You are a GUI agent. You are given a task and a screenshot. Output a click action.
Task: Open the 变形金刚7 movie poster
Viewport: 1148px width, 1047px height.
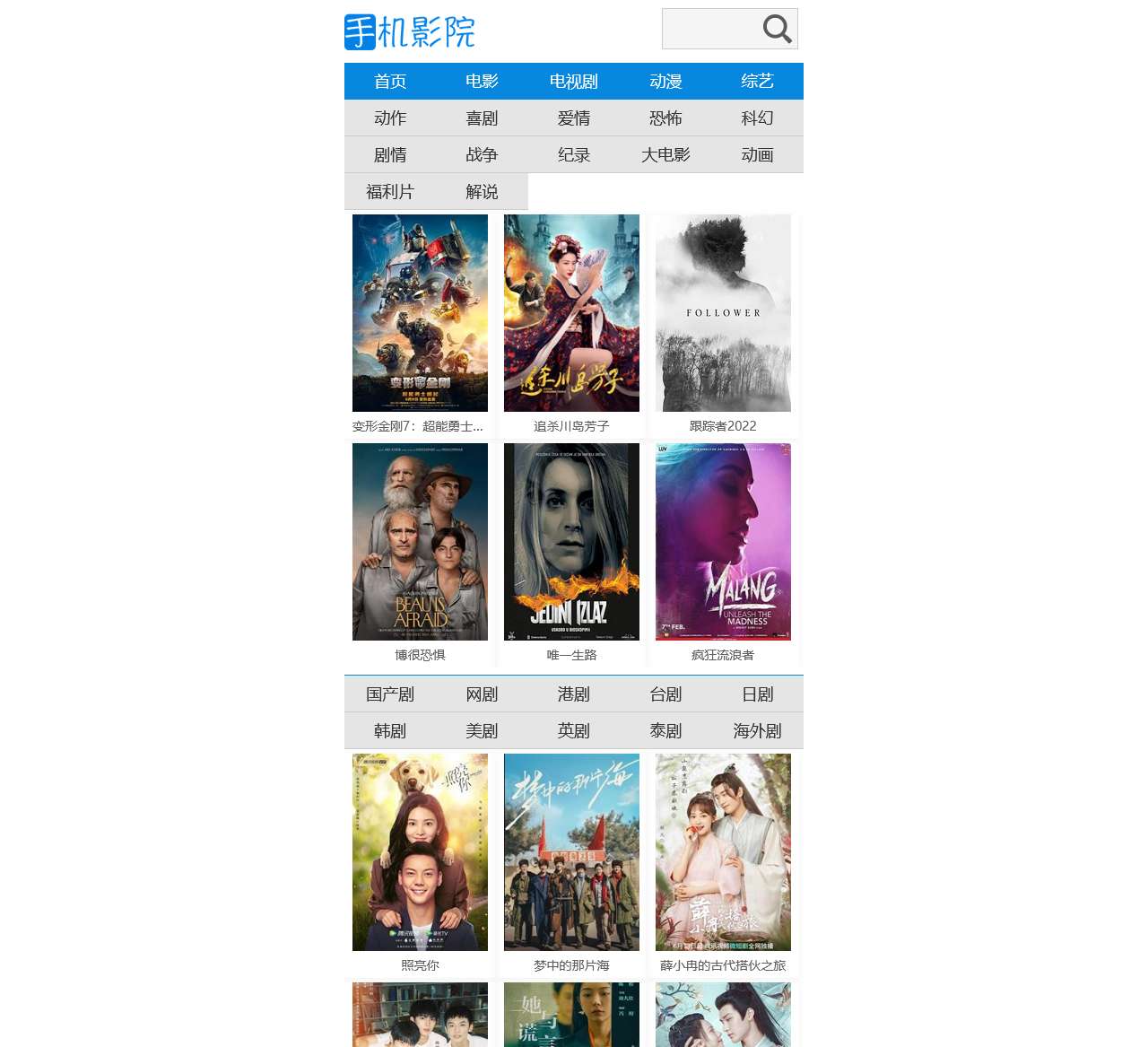pos(420,313)
